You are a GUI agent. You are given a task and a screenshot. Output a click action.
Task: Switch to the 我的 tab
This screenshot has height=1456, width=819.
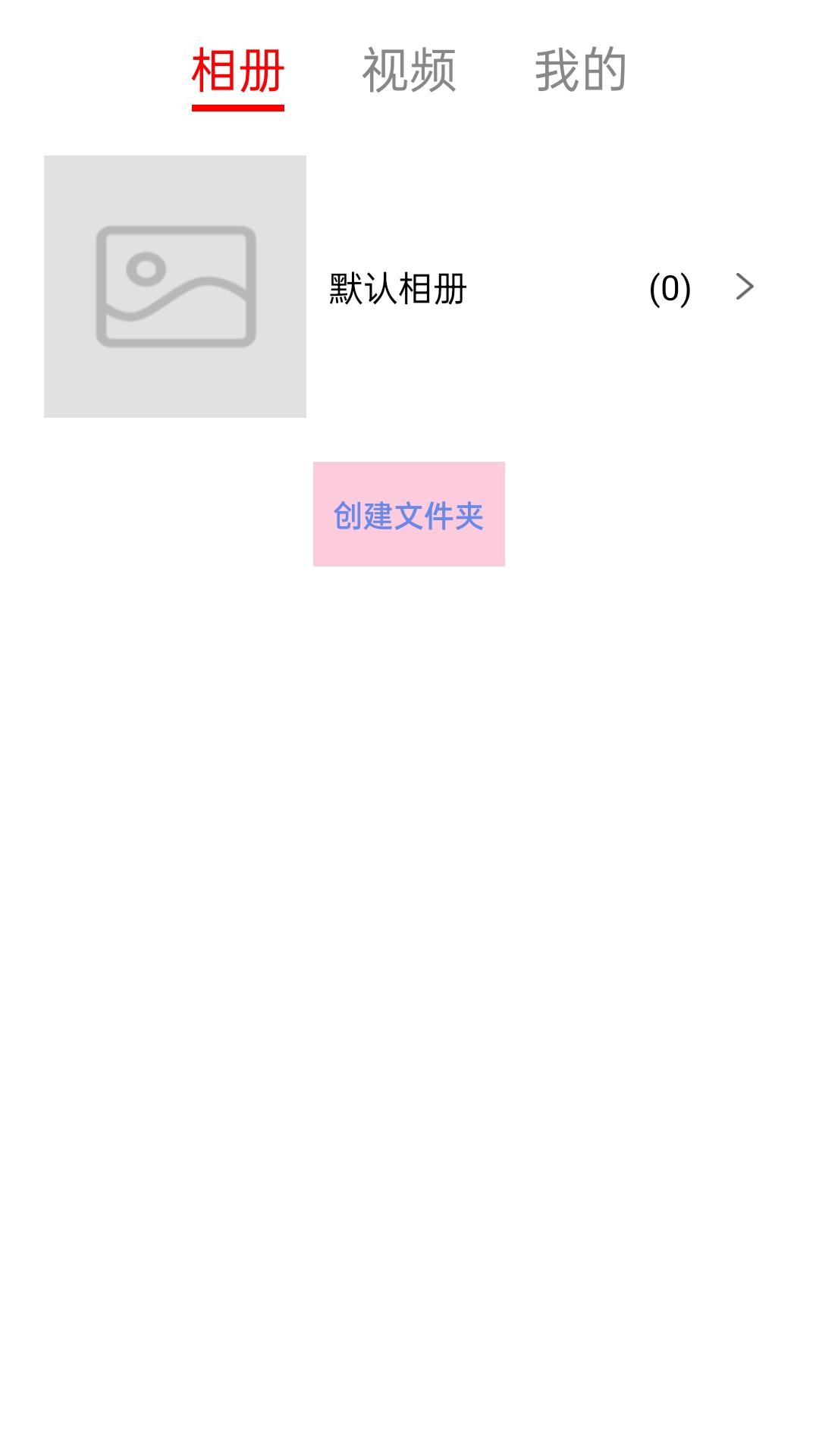pos(581,71)
